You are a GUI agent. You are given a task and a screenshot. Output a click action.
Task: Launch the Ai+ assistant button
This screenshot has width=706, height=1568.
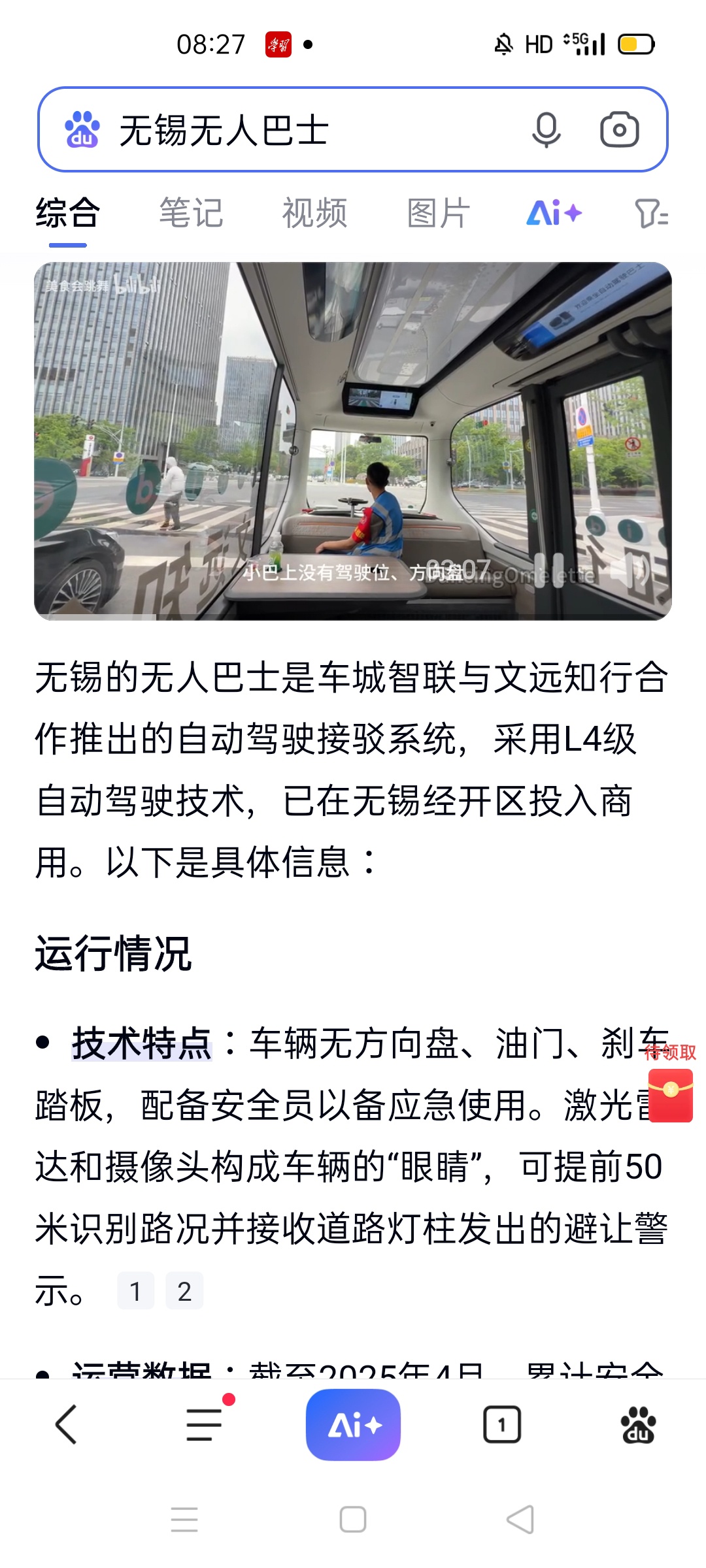click(x=353, y=1424)
